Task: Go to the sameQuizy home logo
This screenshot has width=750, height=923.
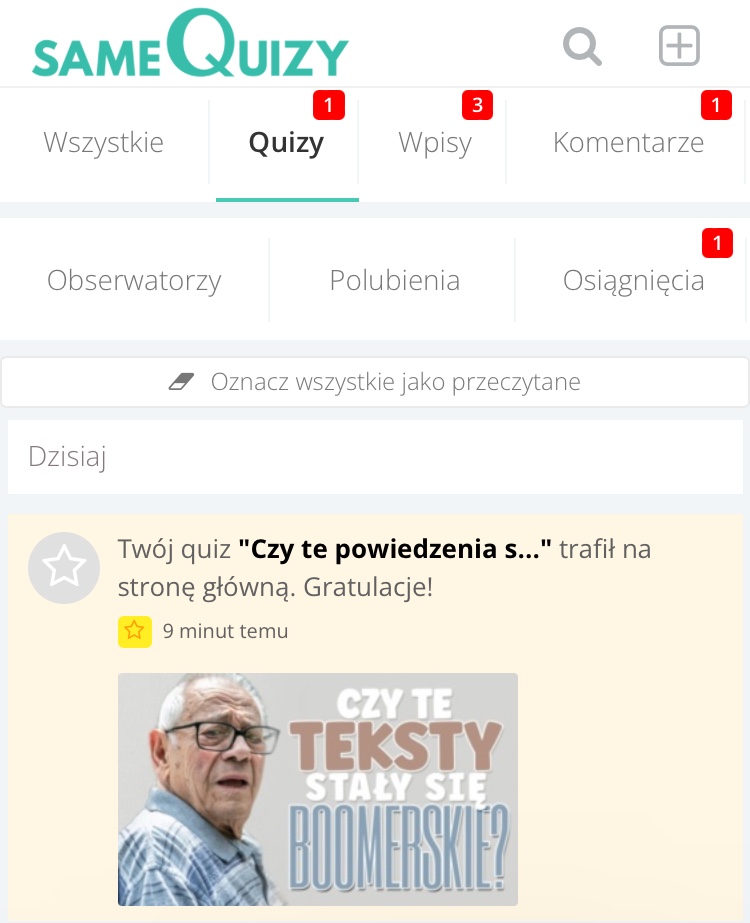Action: (x=190, y=45)
